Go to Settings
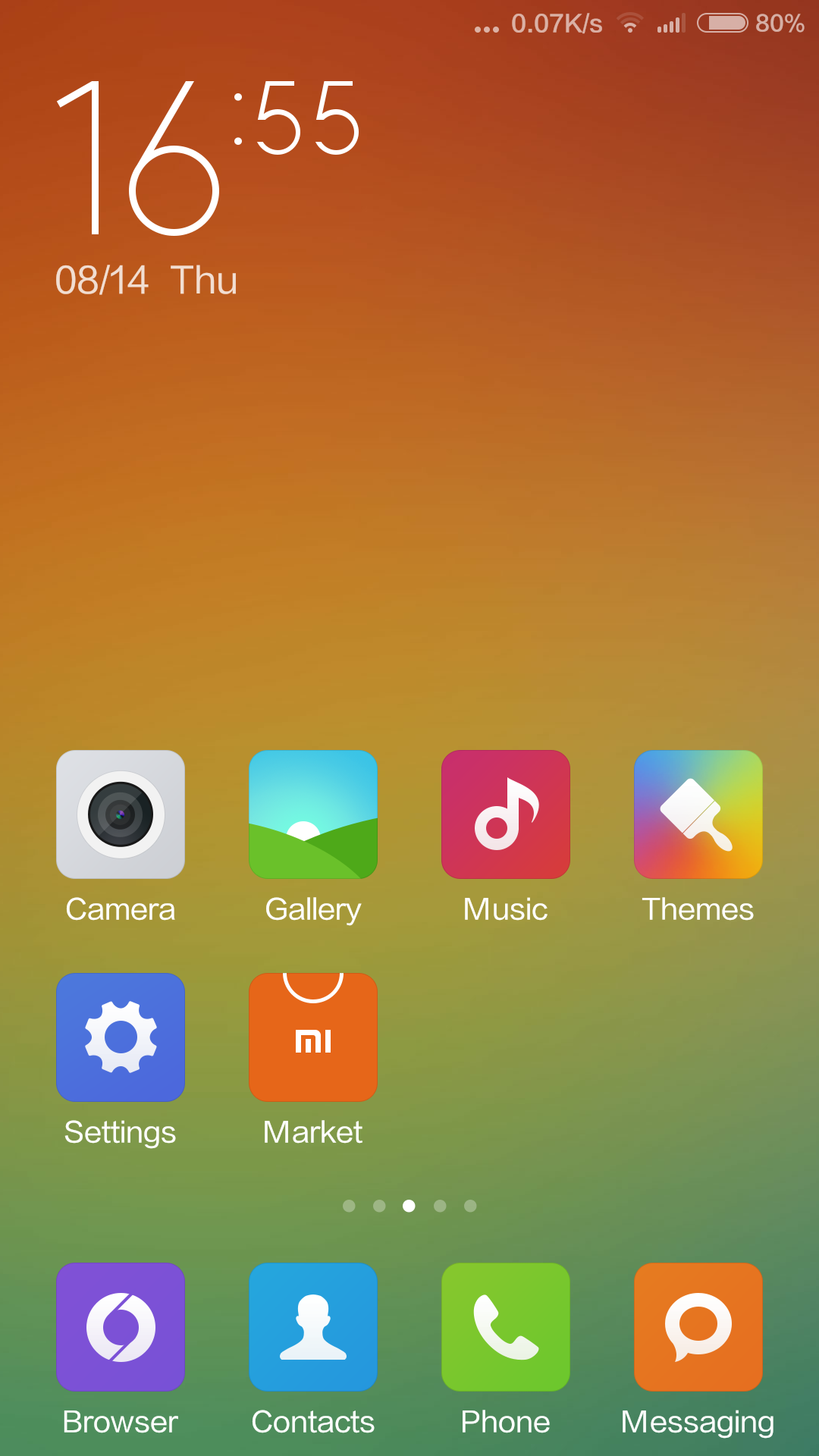 point(121,1037)
